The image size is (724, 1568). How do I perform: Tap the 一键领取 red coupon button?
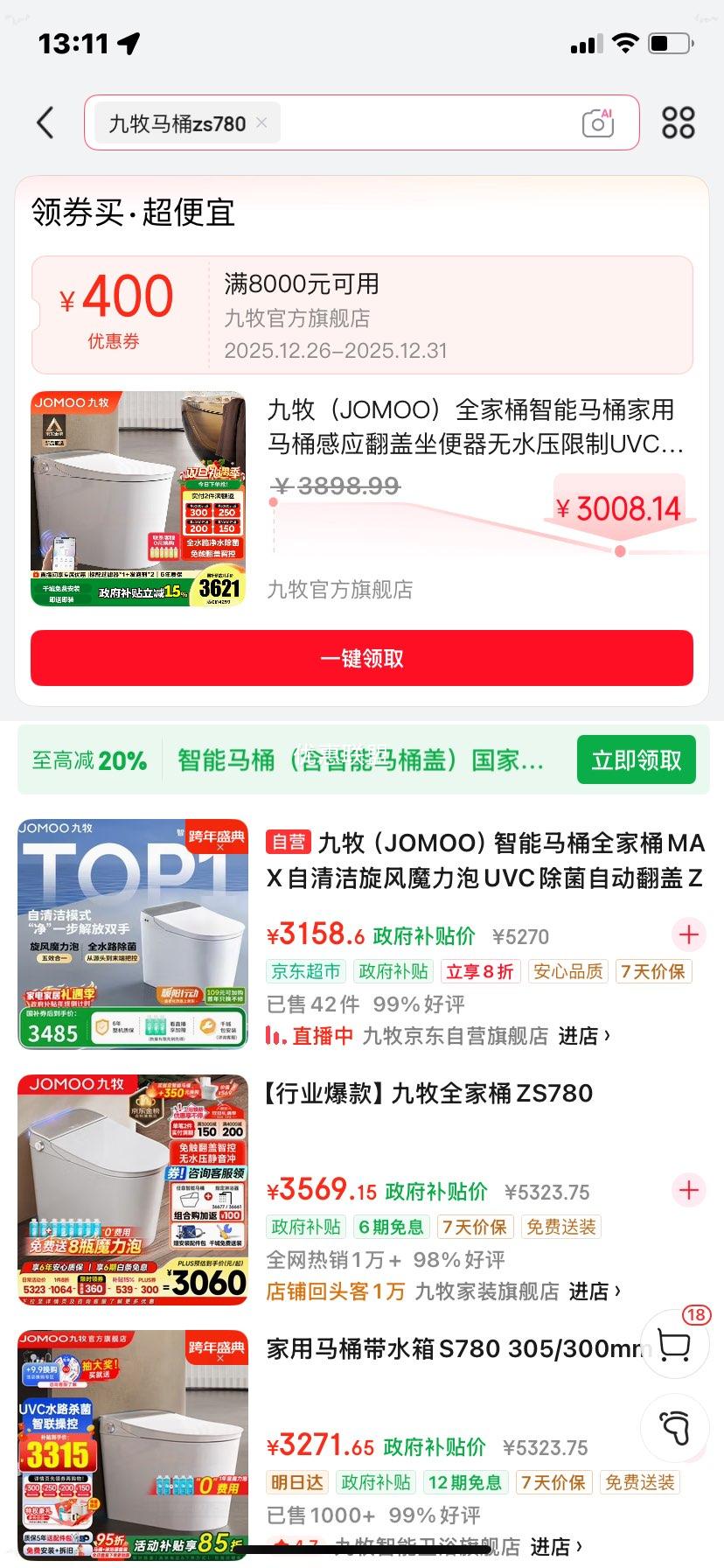coord(362,658)
